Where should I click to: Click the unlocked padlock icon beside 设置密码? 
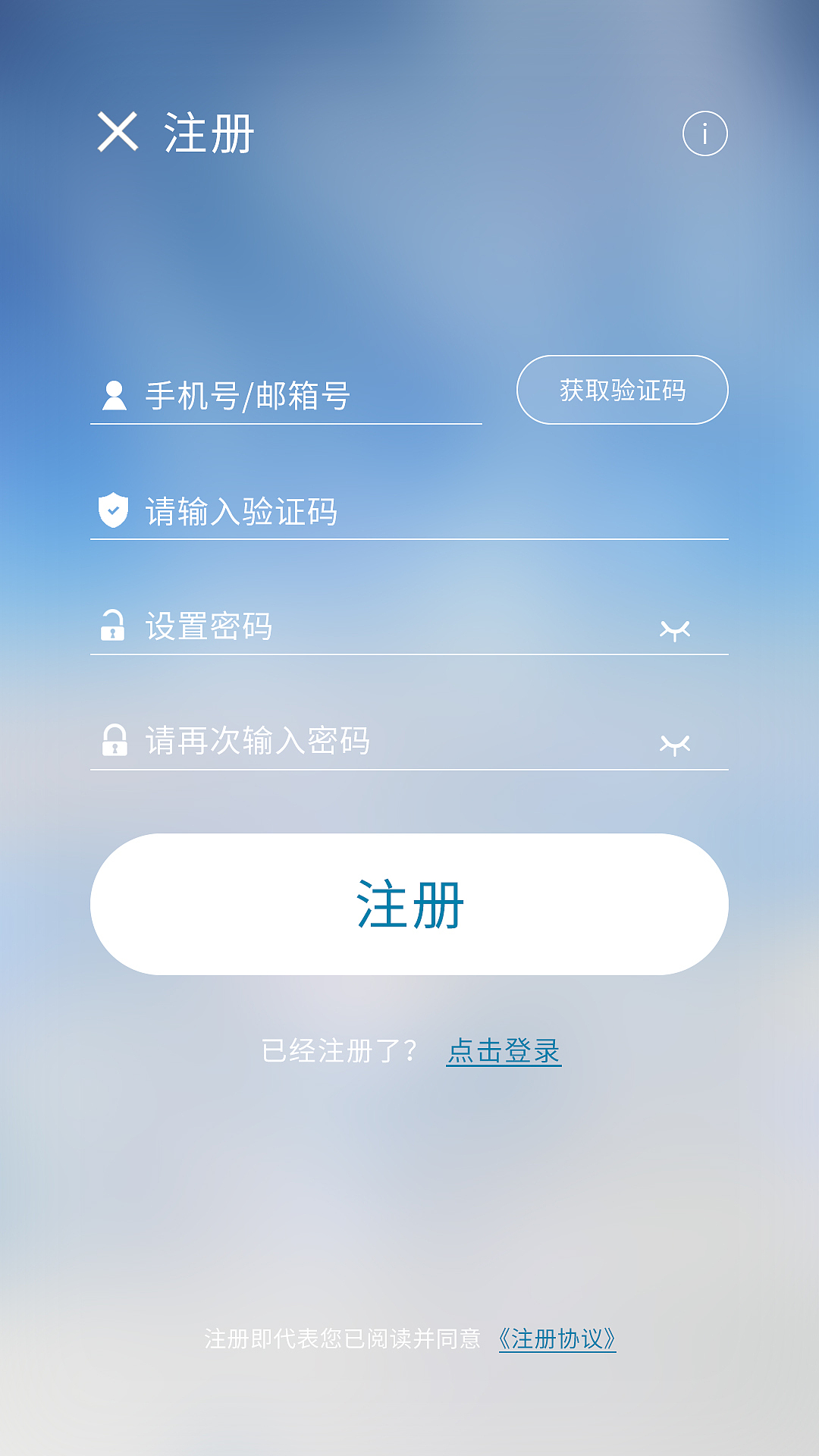pos(115,628)
